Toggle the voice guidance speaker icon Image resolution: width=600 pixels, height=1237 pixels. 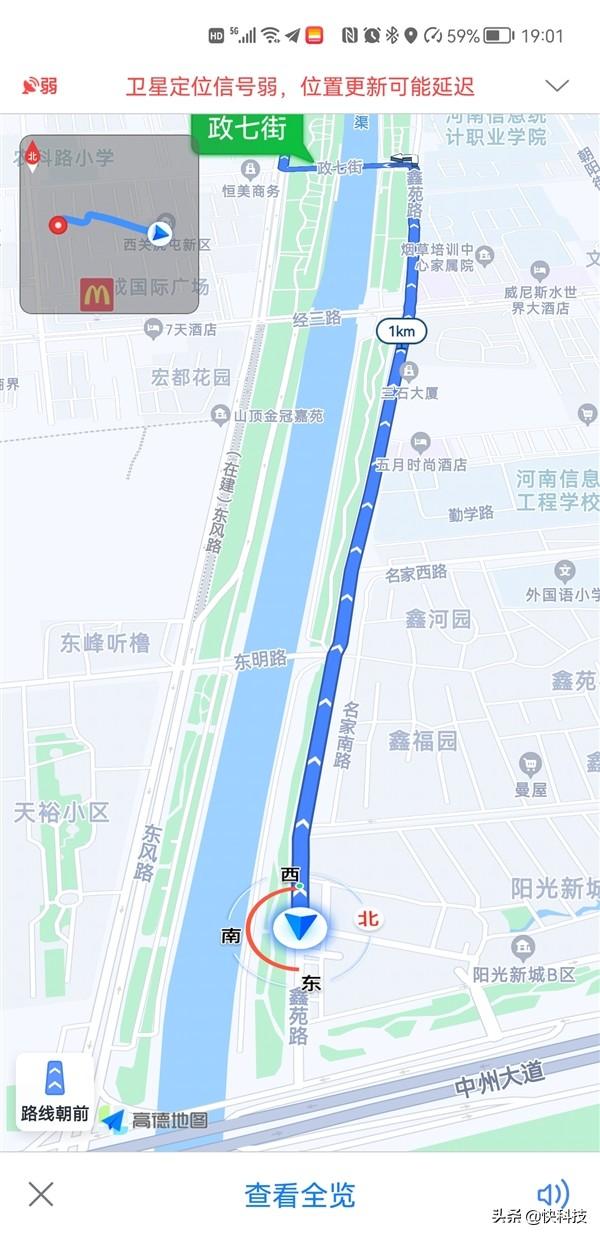(553, 1193)
